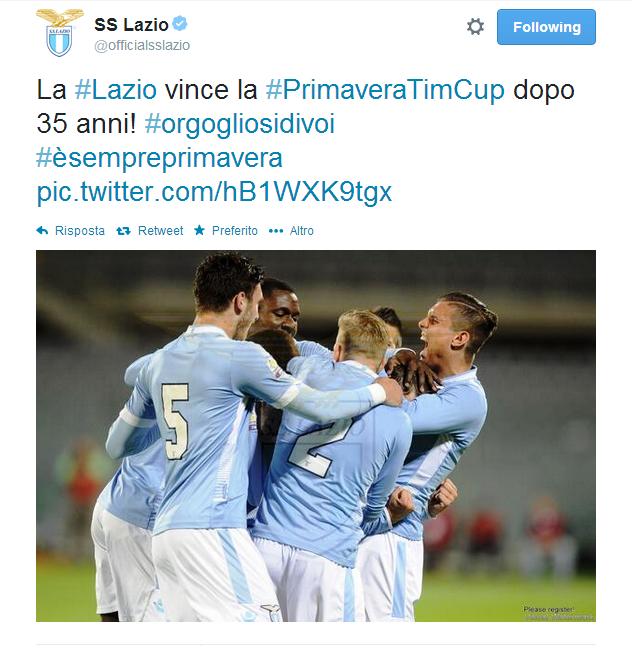Open the #Lazio hashtag
The height and width of the screenshot is (652, 632).
[x=115, y=89]
